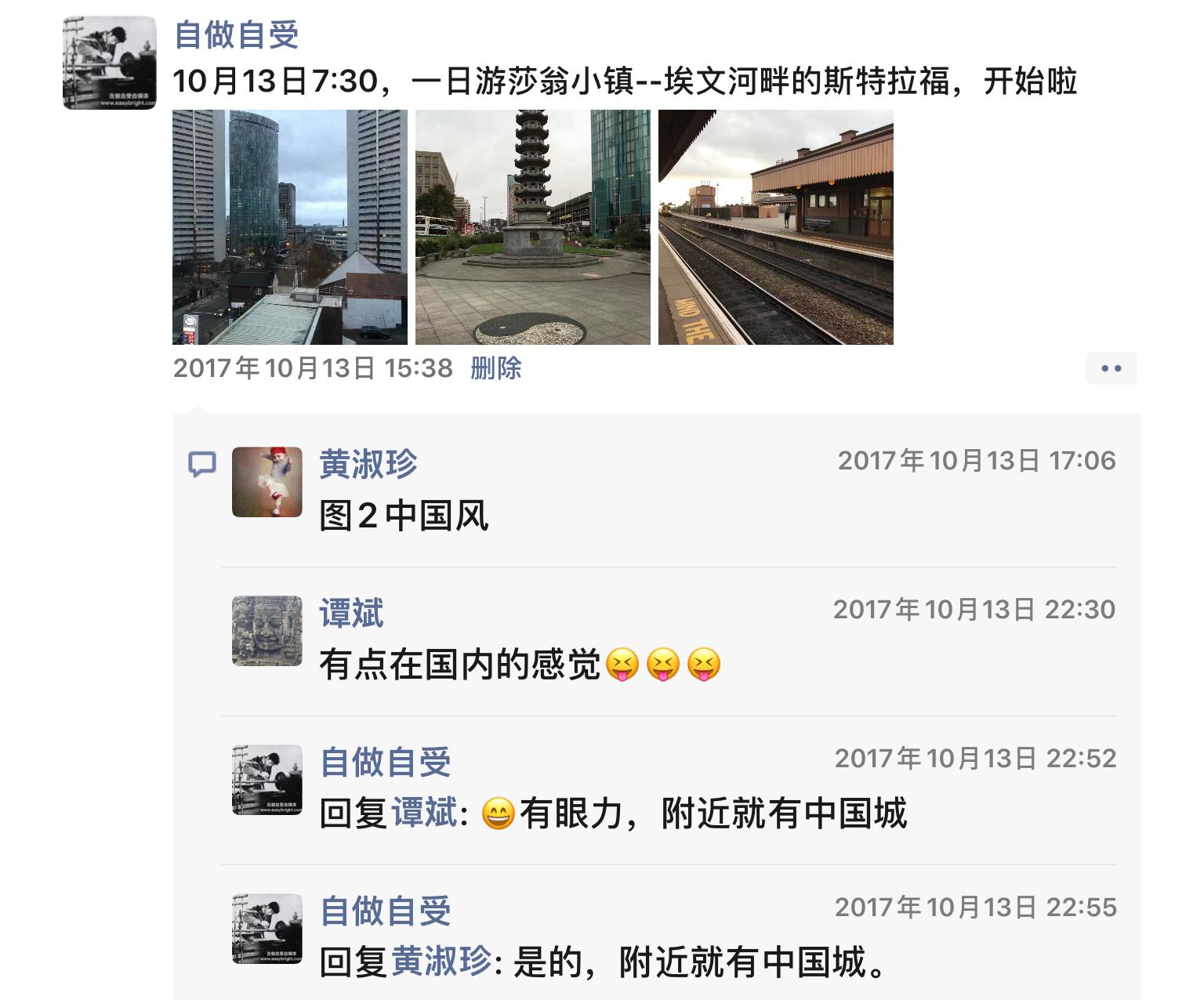Tap 删除 to delete this post
The image size is (1204, 1000).
(x=495, y=368)
